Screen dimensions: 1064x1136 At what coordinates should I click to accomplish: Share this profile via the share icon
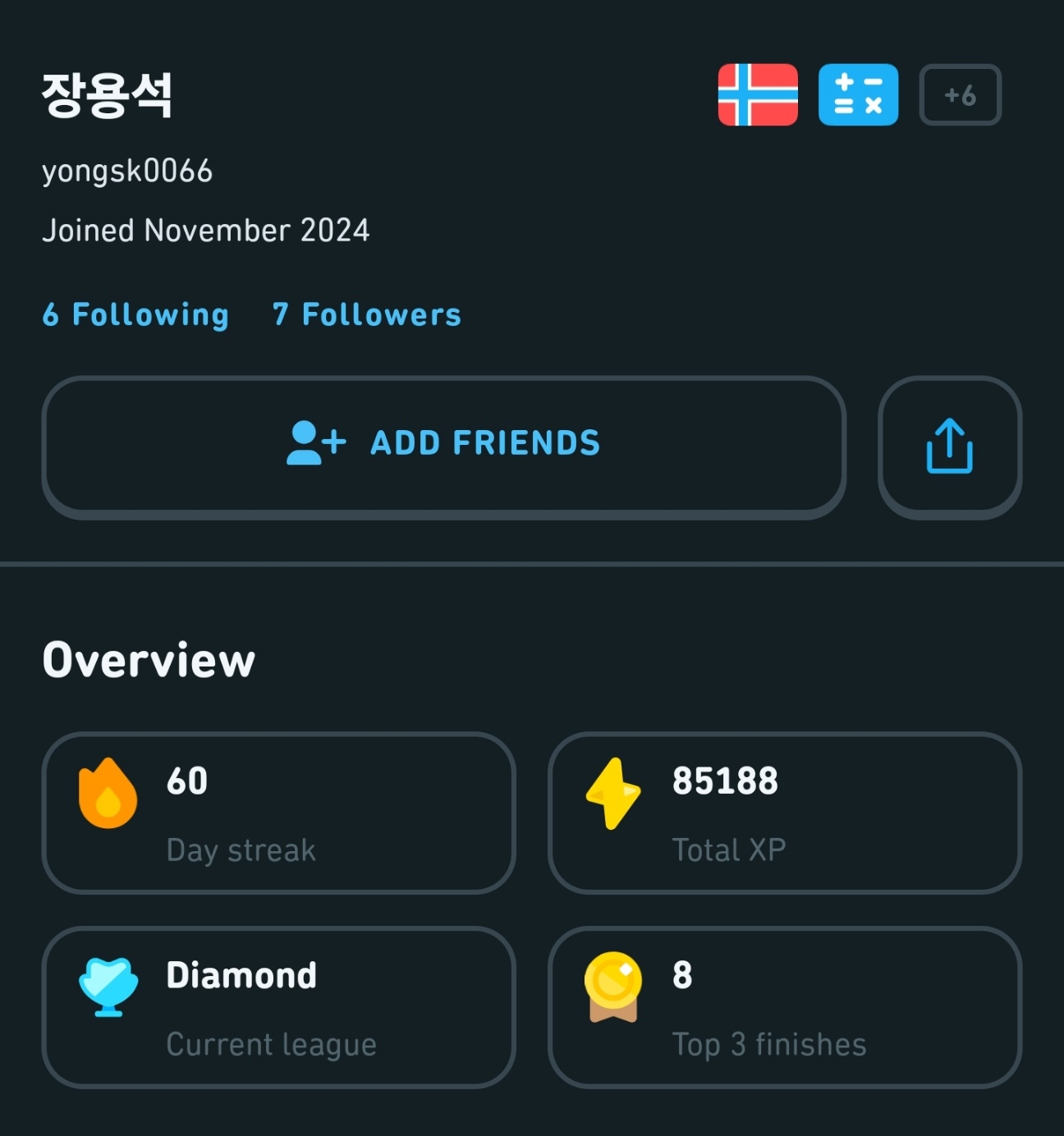point(949,447)
